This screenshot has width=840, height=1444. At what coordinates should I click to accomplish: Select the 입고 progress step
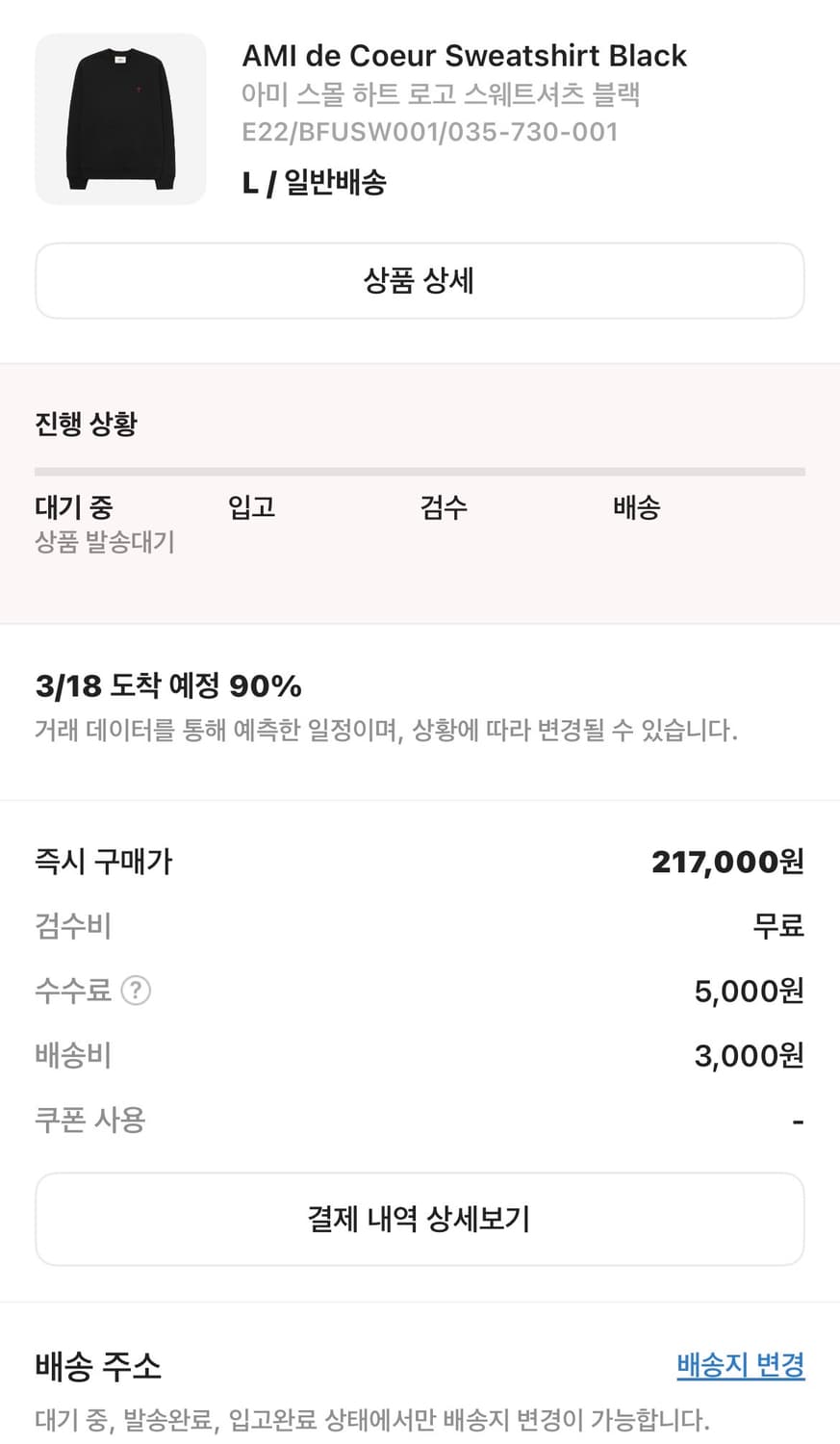(250, 507)
